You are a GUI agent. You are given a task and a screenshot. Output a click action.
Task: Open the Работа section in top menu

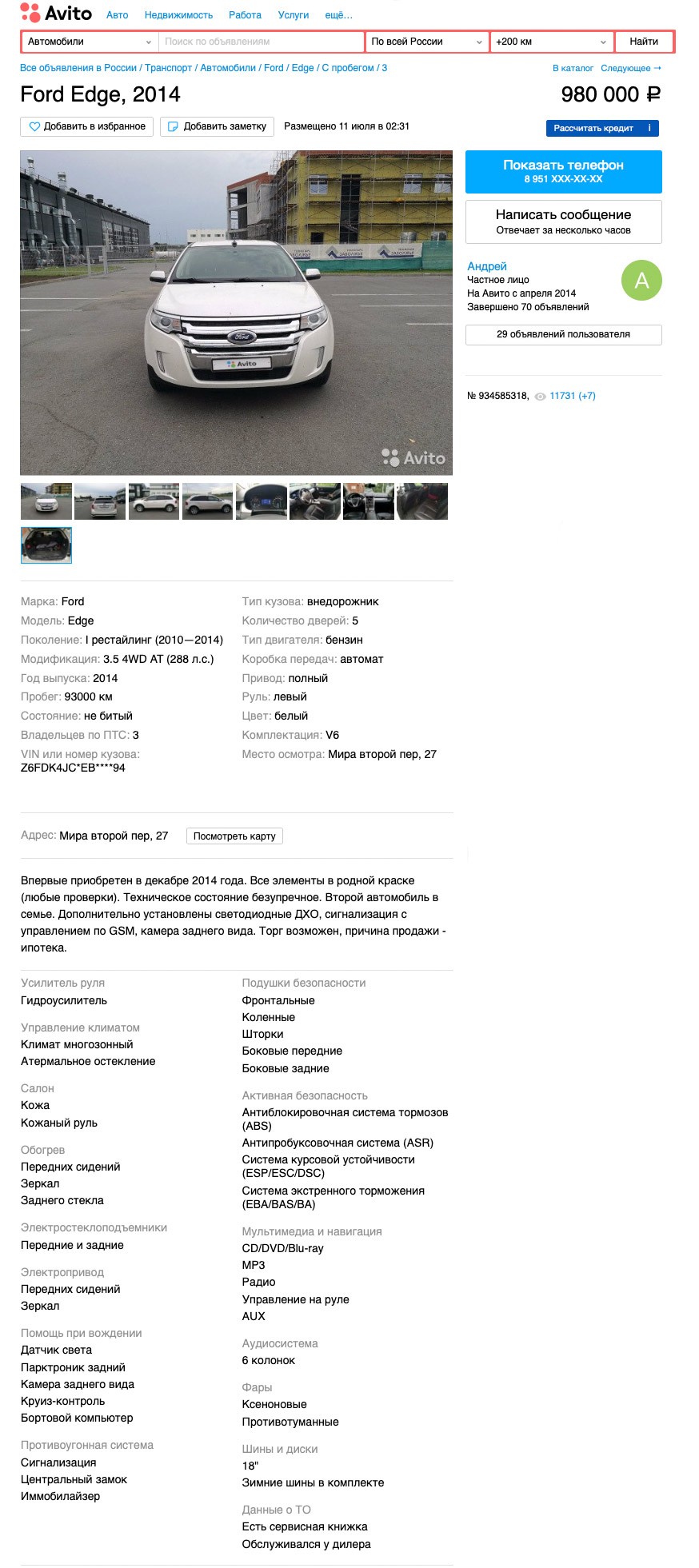[245, 15]
